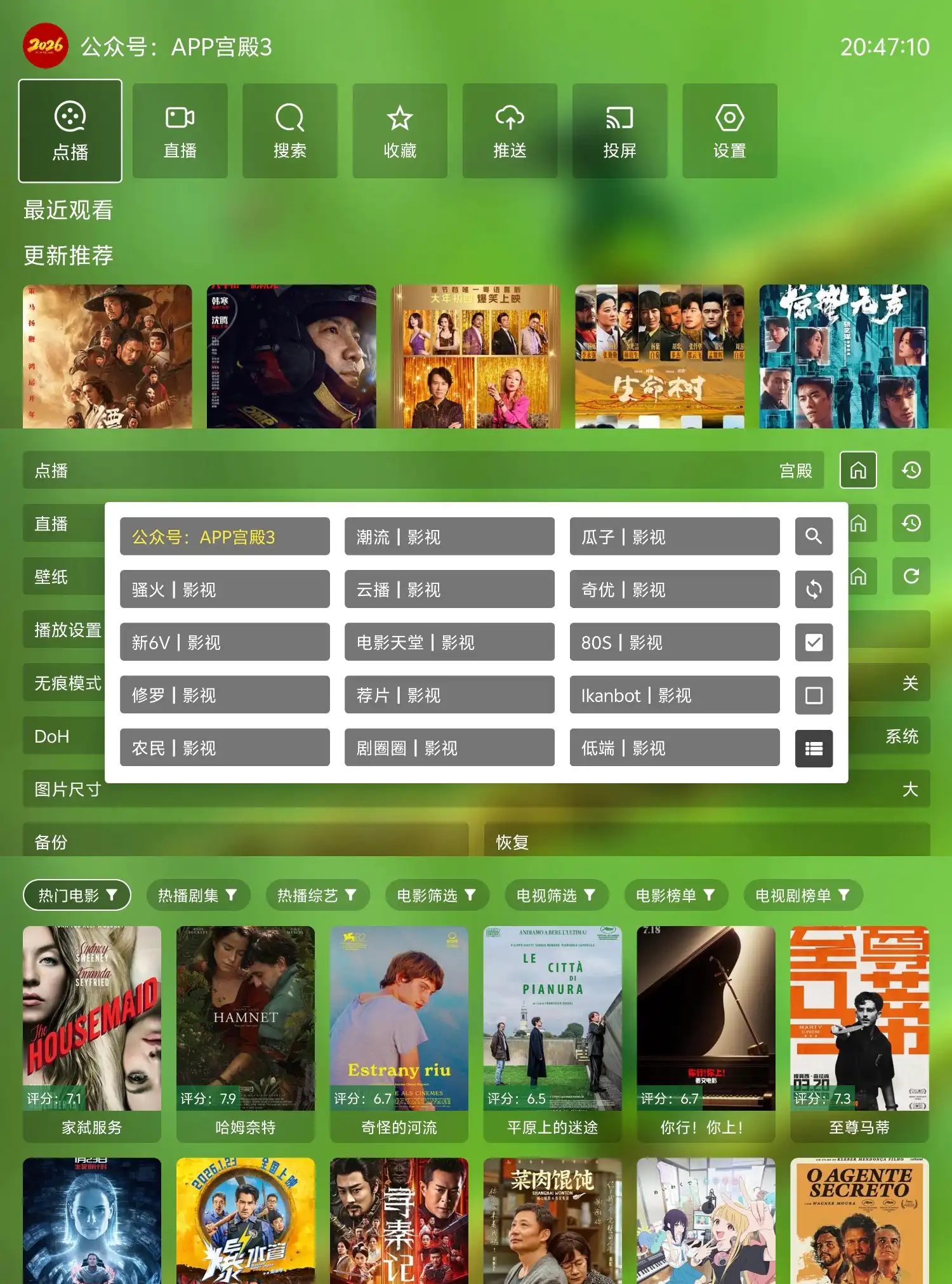Open the 搜索 search section

[289, 131]
